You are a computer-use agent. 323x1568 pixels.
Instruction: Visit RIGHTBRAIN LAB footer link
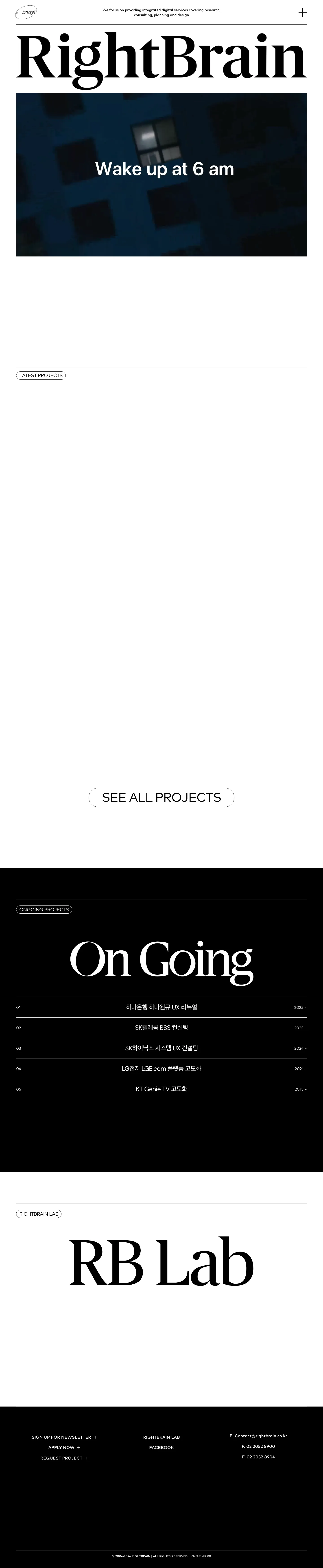click(x=161, y=1437)
